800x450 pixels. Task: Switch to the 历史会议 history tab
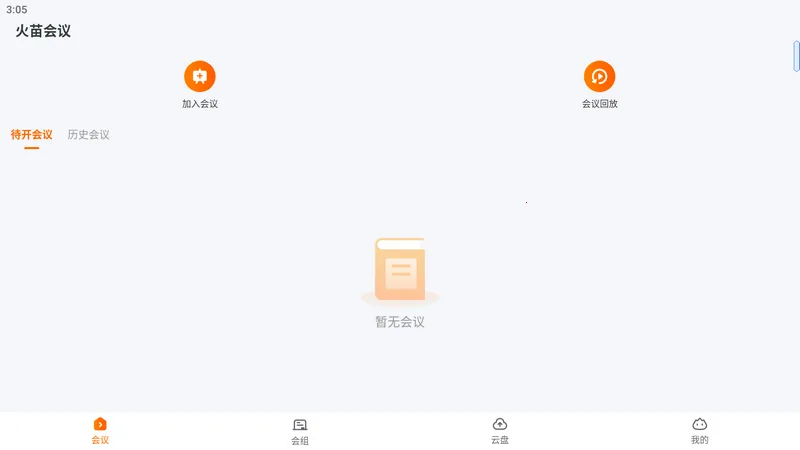point(89,135)
